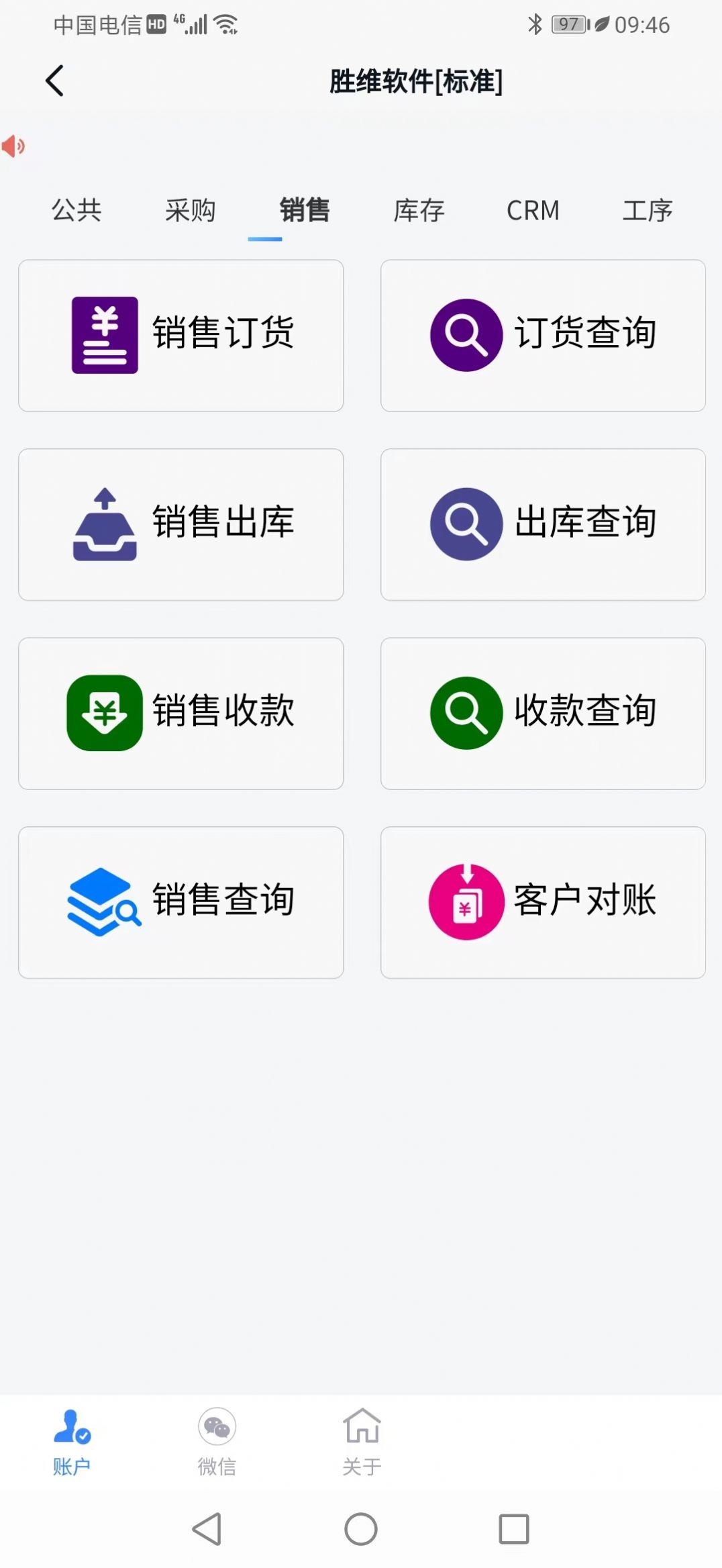Open the 关于 (About) home icon
This screenshot has height=1568, width=722.
[361, 1424]
